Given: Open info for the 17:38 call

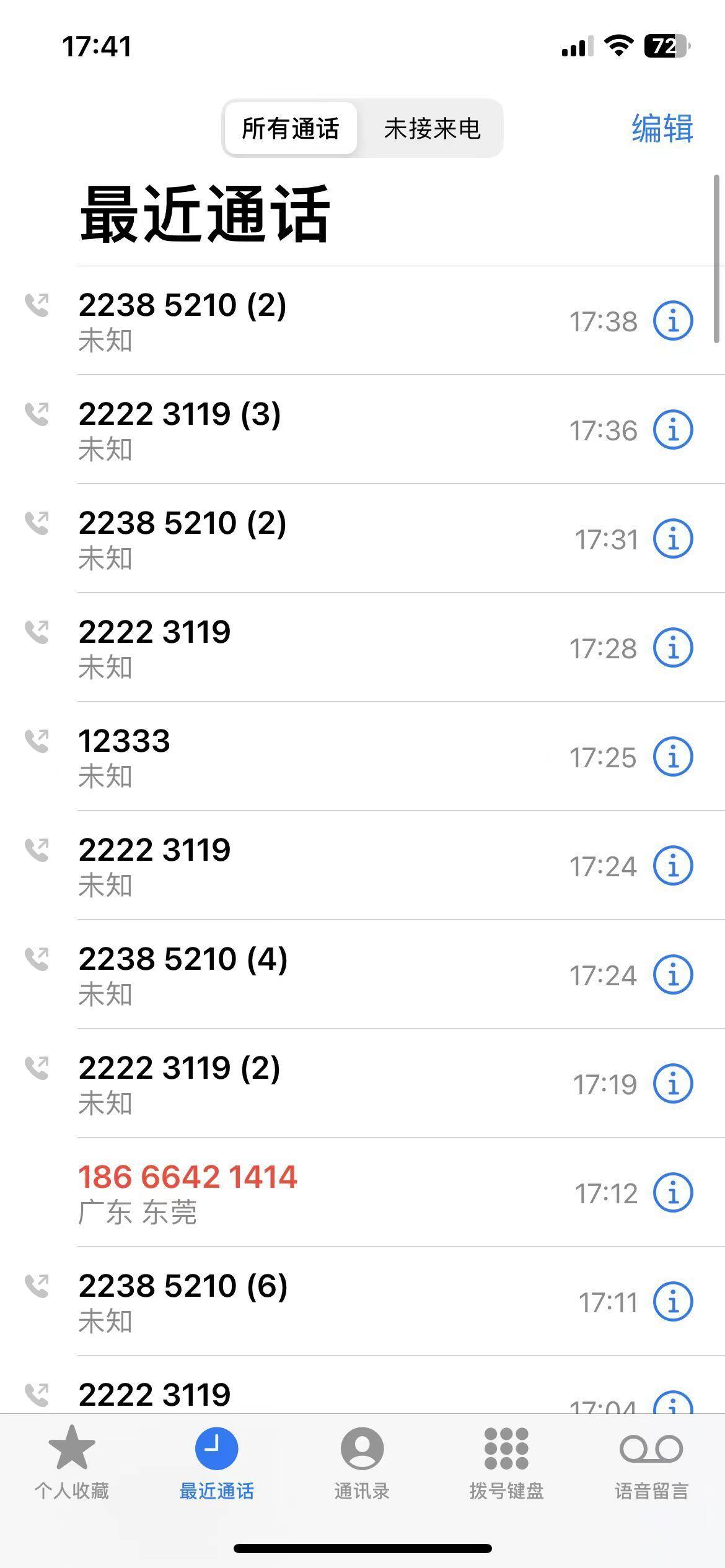Looking at the screenshot, I should coord(673,321).
